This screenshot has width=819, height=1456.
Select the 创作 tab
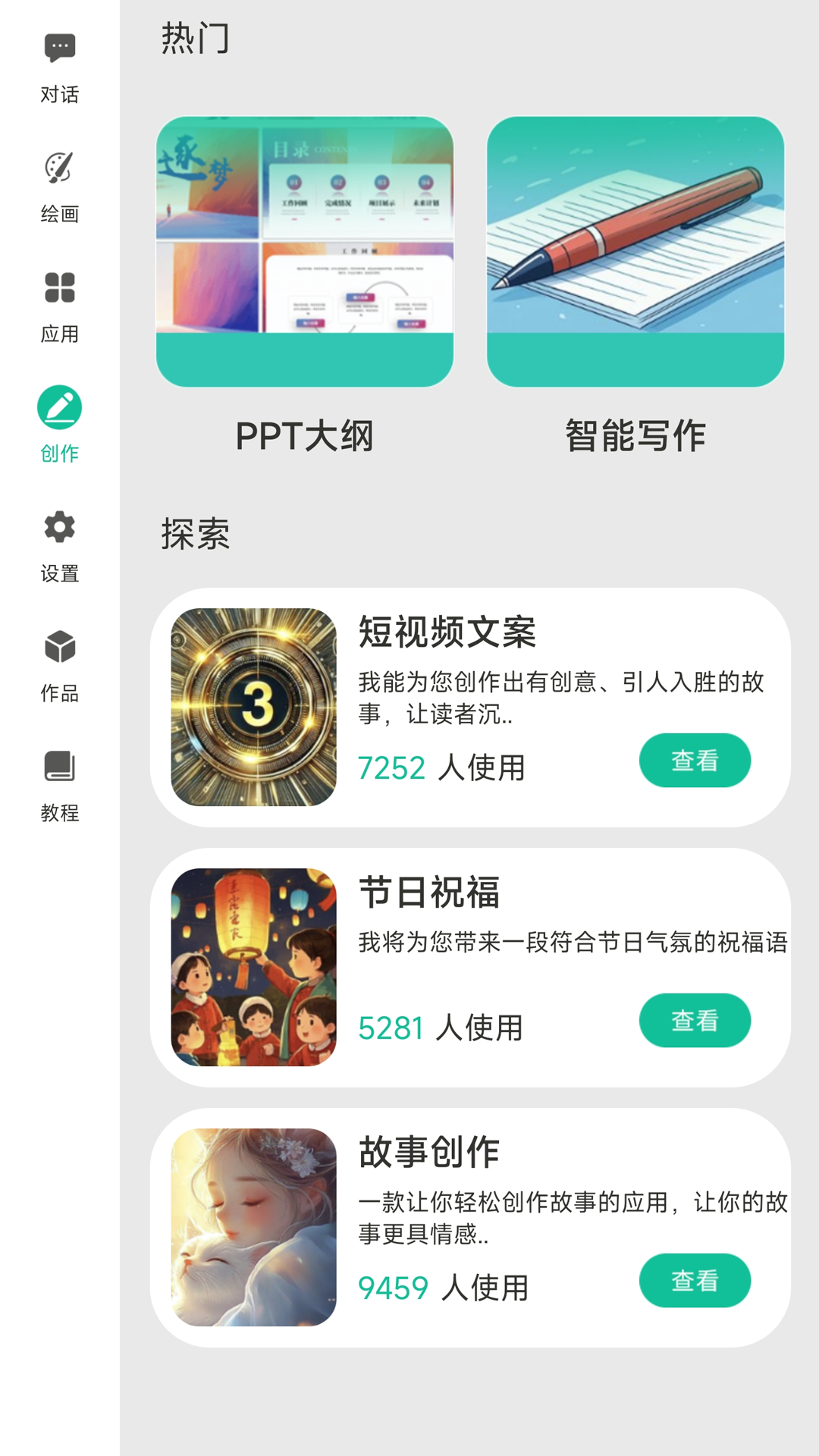(x=59, y=425)
